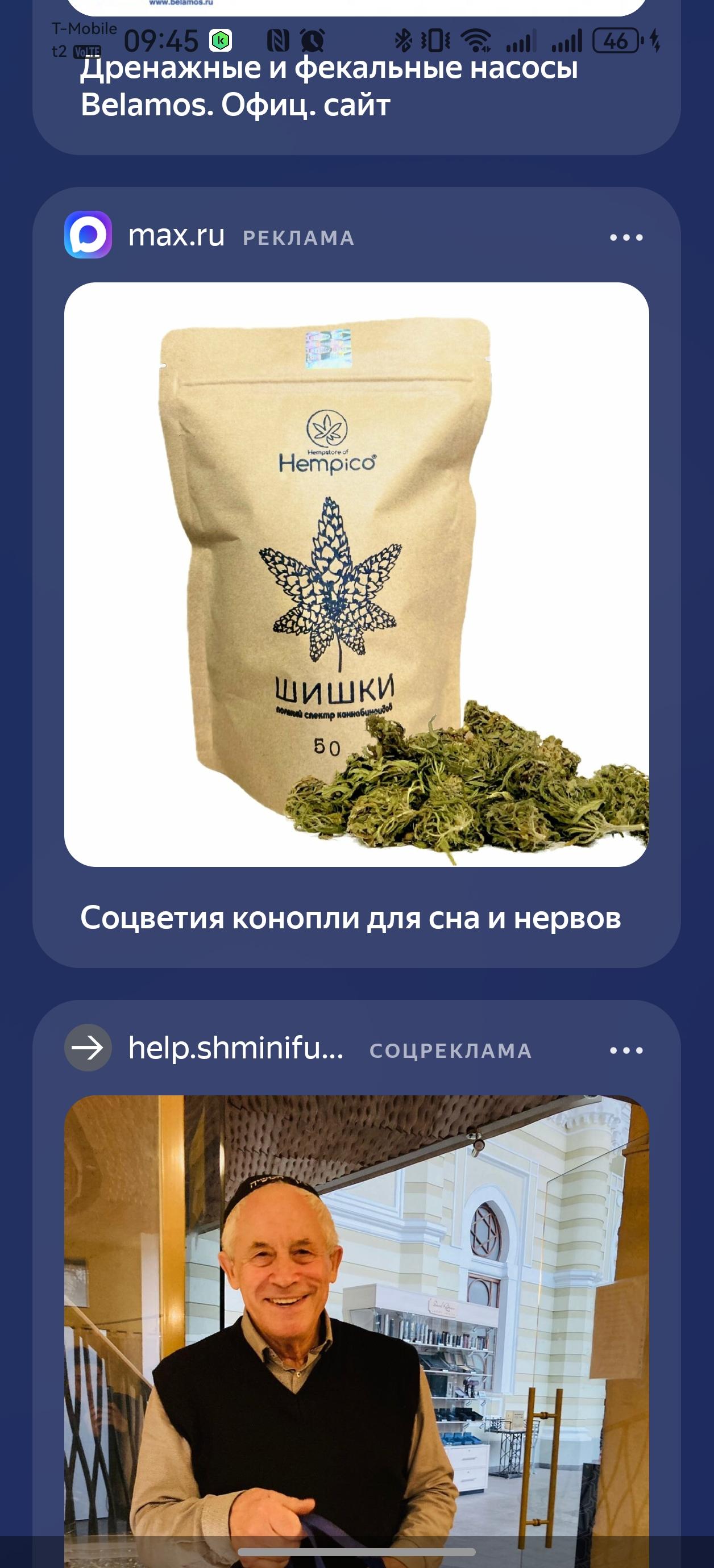Open the 'Соцветия конопли для сна и нервов' headline
The width and height of the screenshot is (714, 1568).
[x=350, y=918]
